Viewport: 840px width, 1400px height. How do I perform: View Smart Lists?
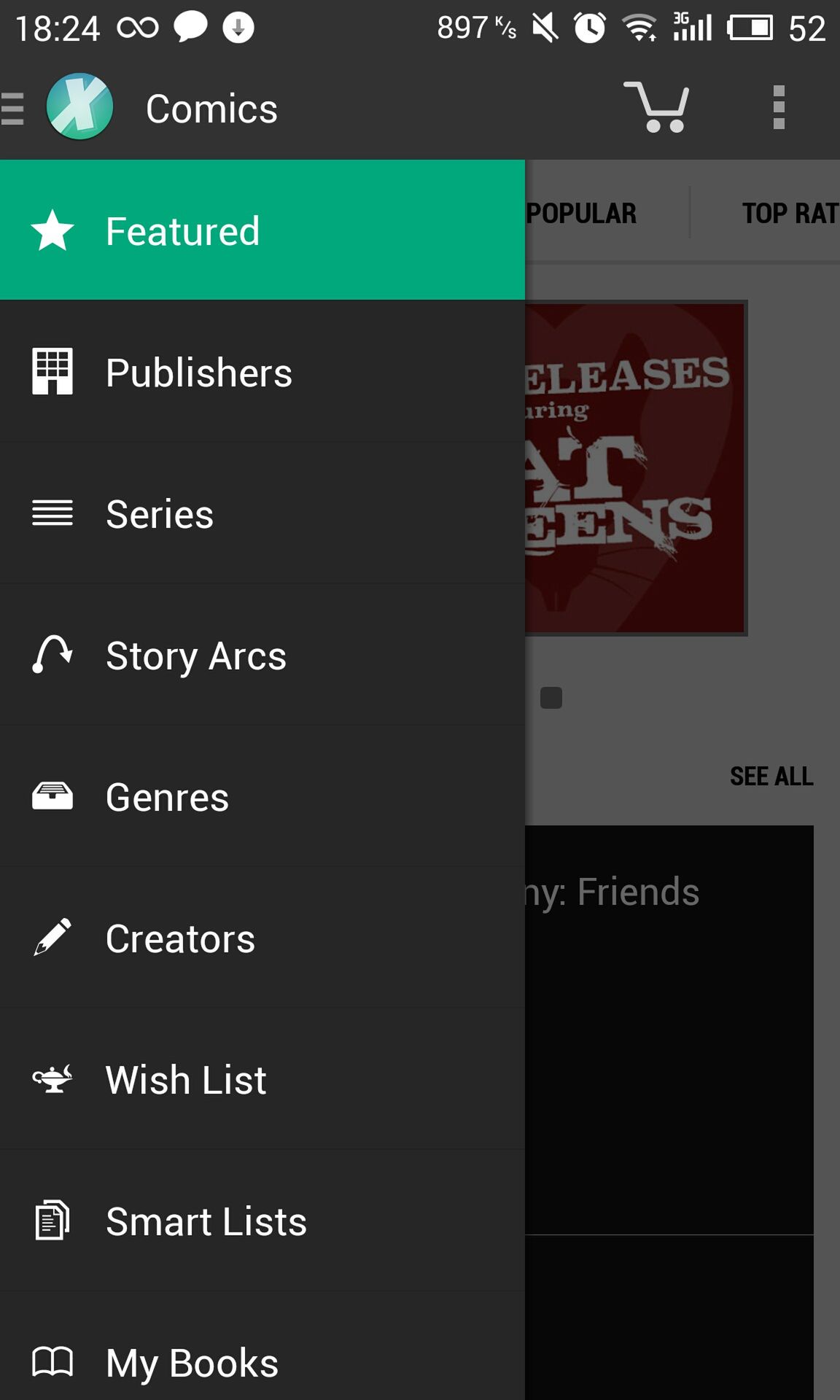pos(262,1221)
